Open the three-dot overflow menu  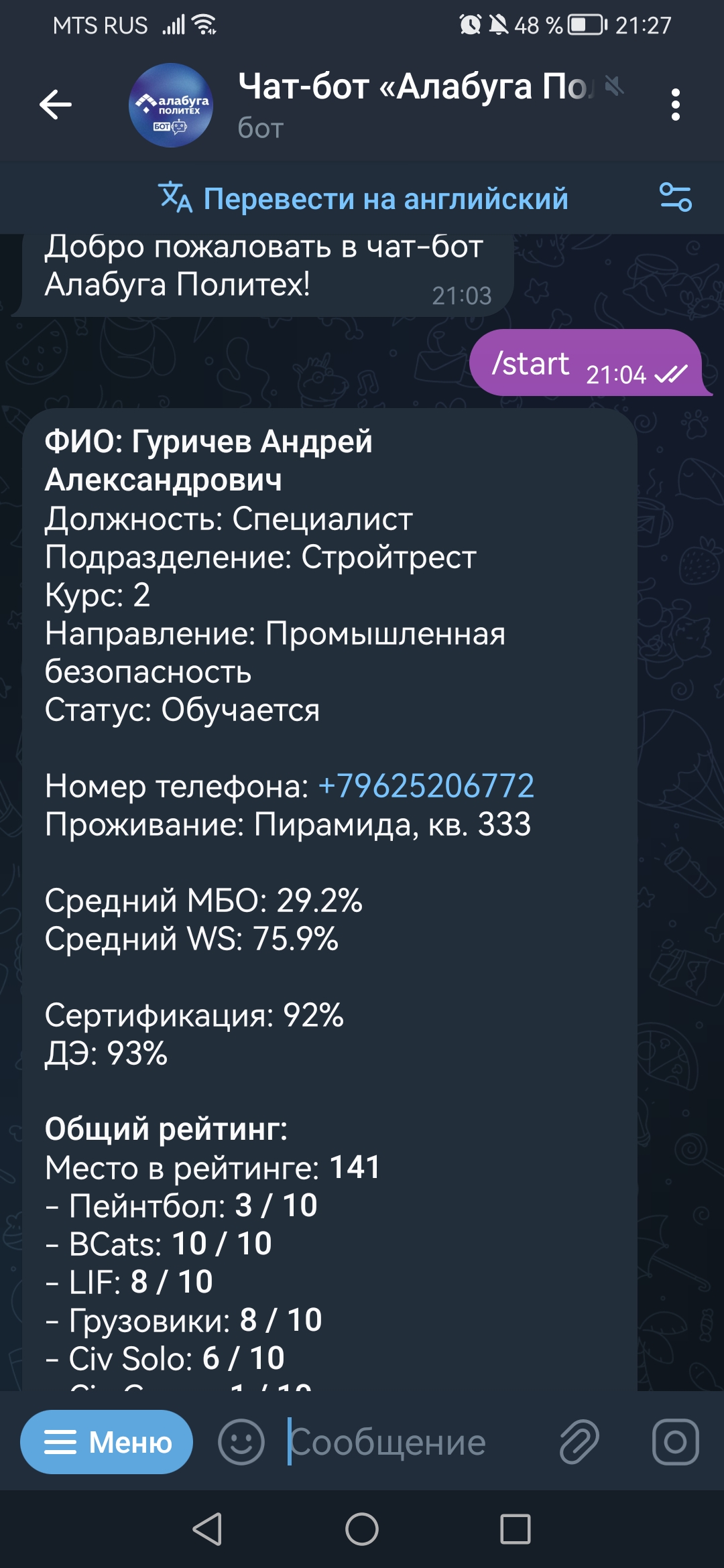[675, 105]
